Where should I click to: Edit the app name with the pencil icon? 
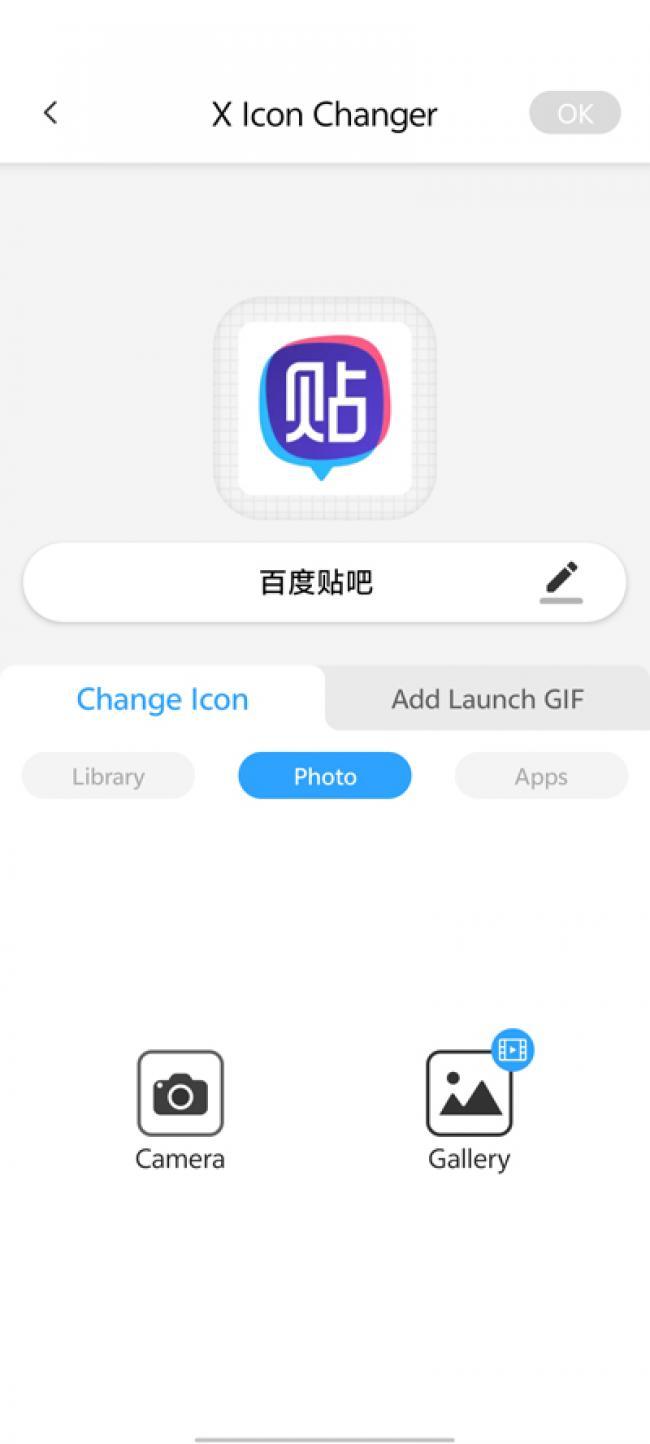561,581
